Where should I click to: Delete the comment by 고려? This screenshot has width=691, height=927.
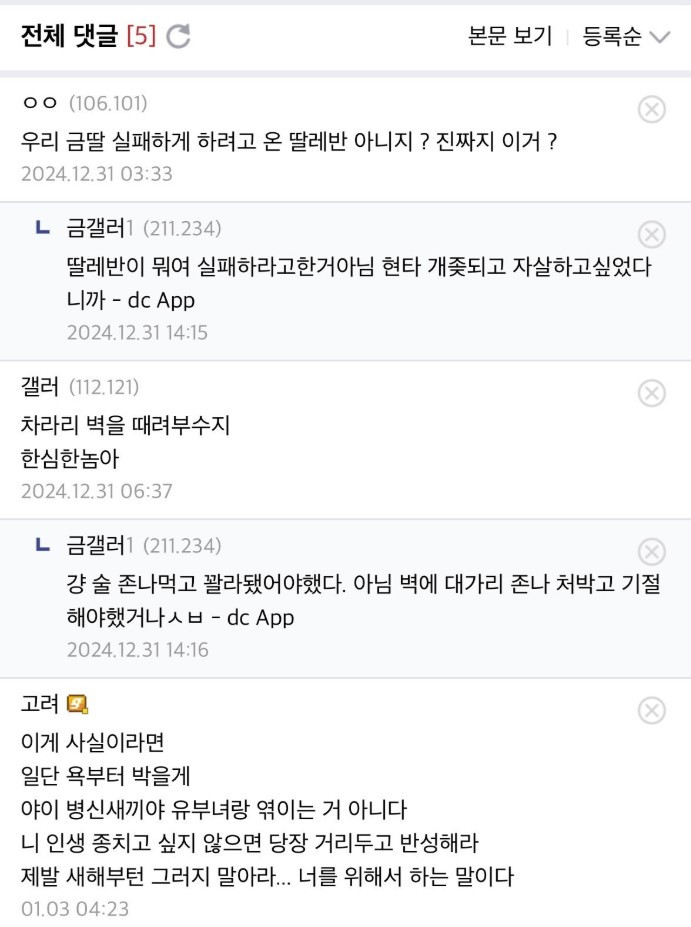[651, 710]
